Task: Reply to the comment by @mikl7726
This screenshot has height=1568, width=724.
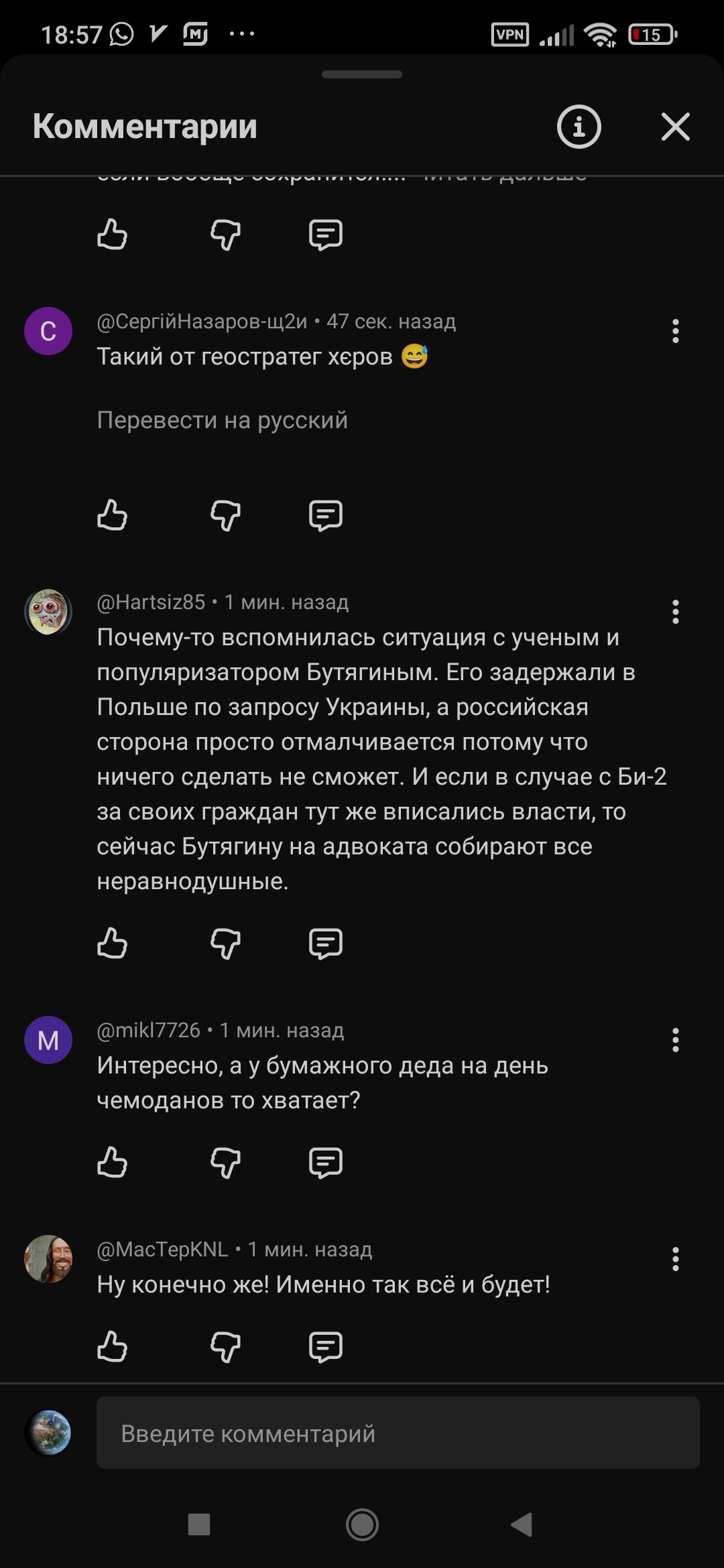Action: tap(326, 1163)
